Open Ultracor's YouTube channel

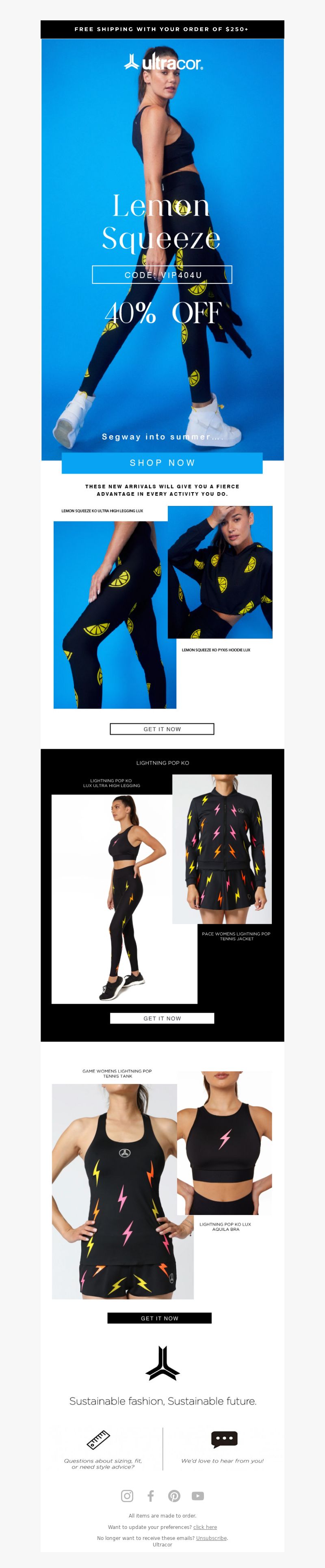[198, 1496]
